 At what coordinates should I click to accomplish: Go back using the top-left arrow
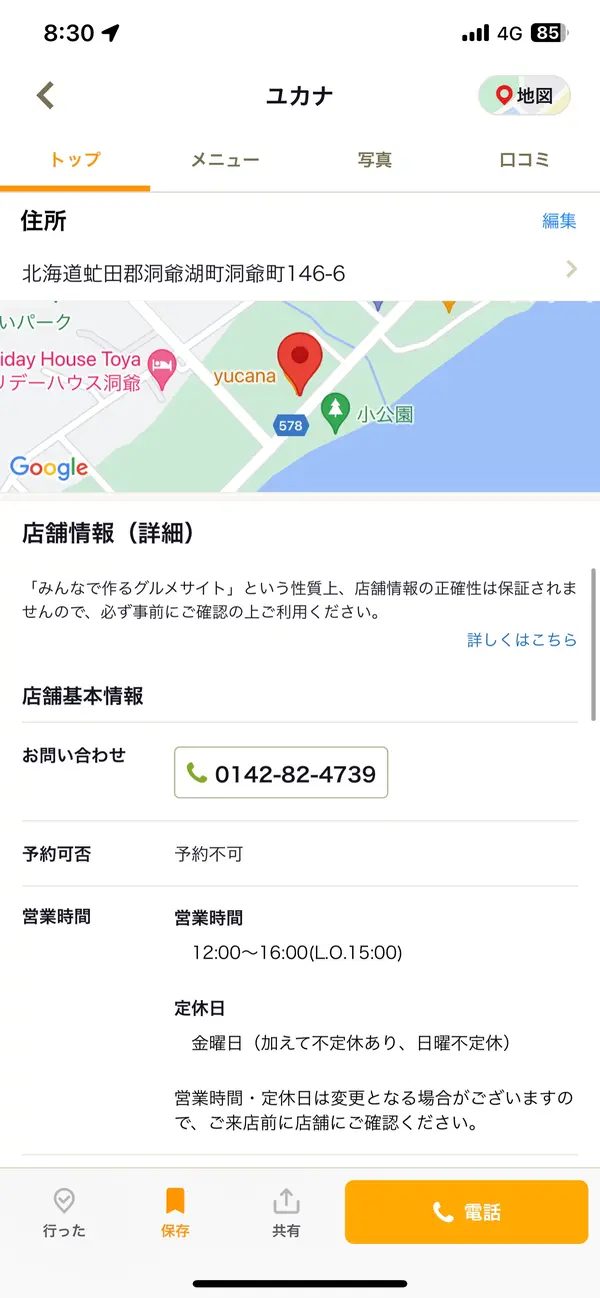pyautogui.click(x=45, y=96)
